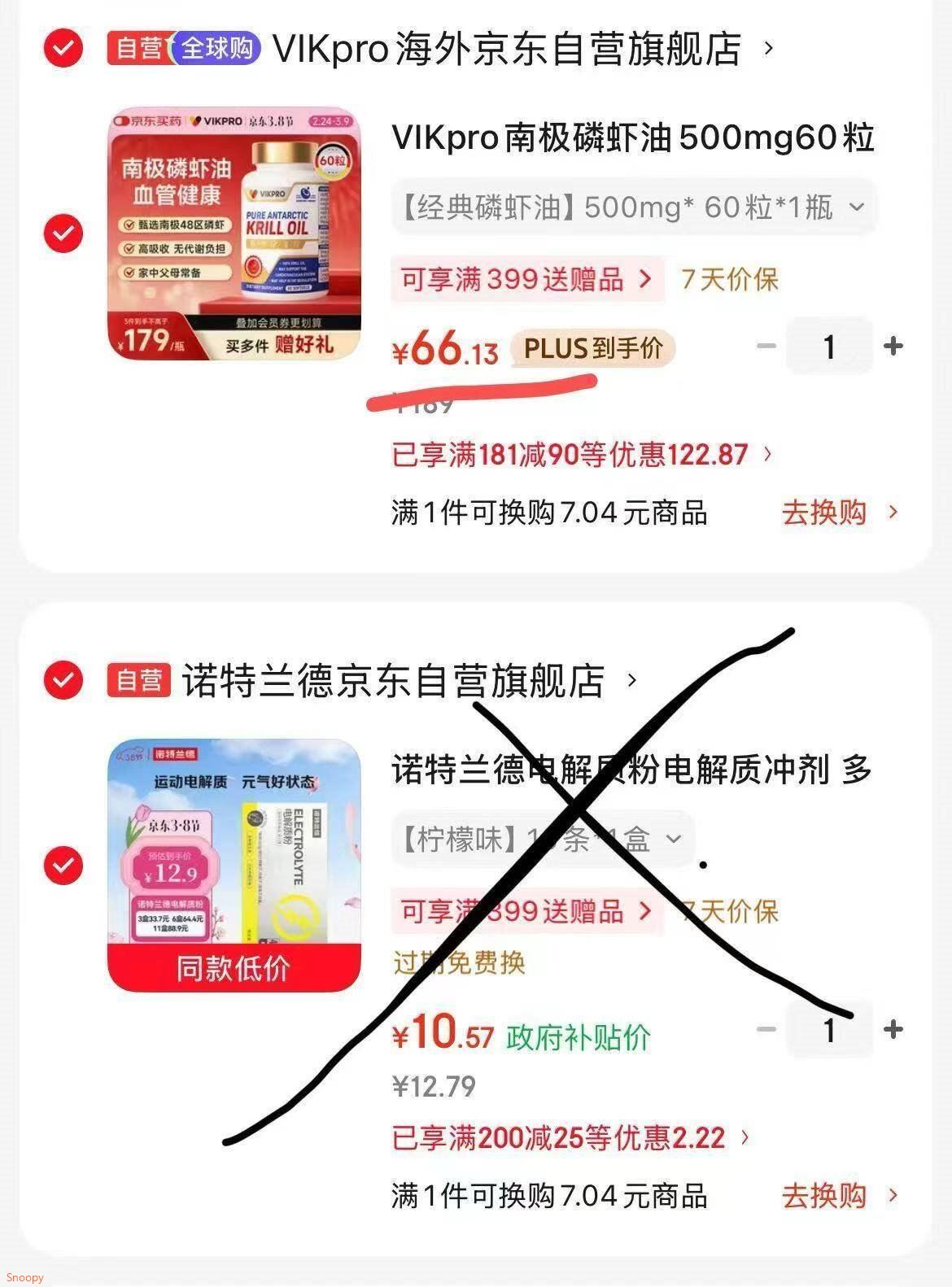Uncheck the 诺特兰德 store checkbox
Screen dimensions: 952x1287
[63, 680]
